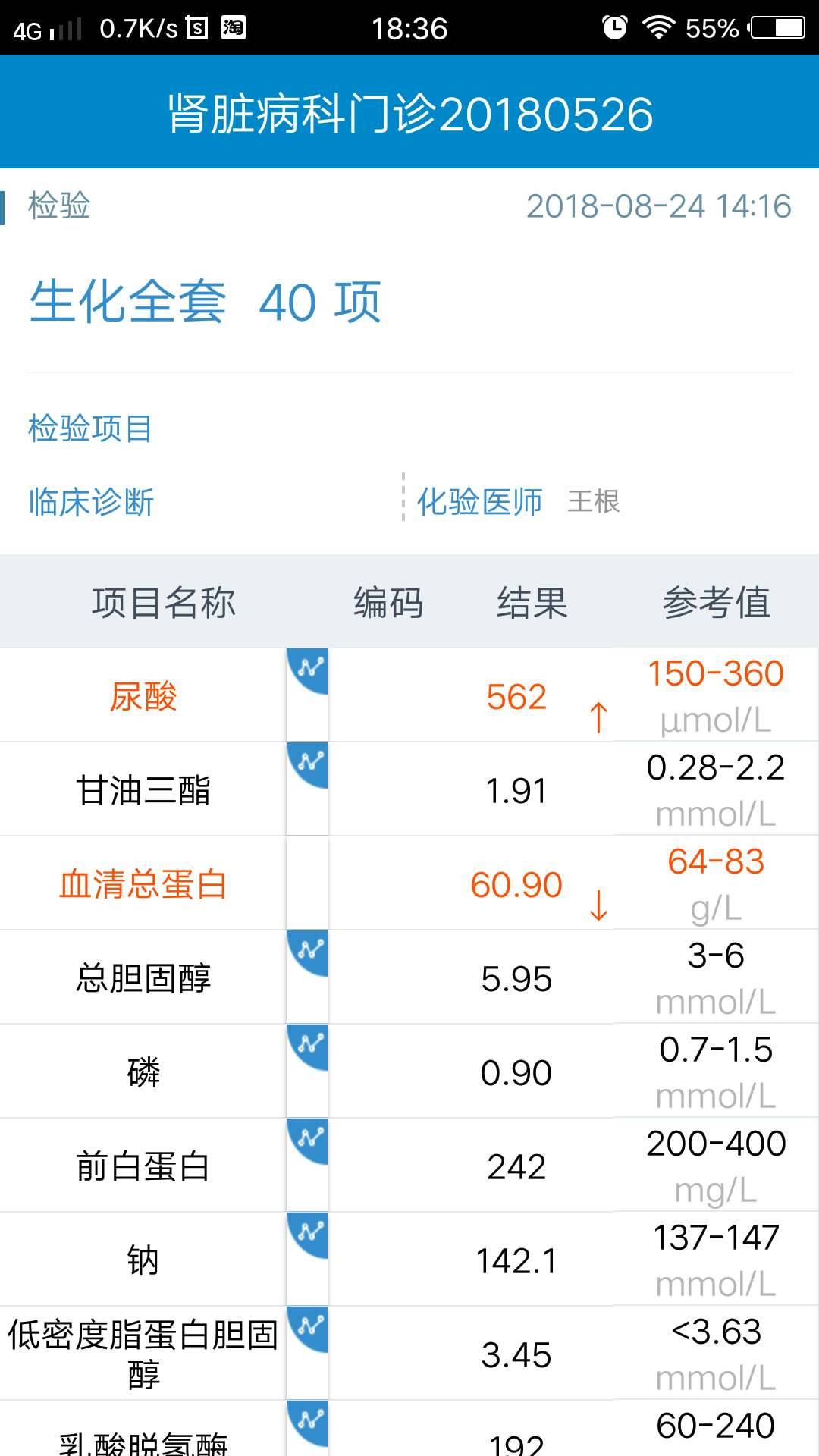This screenshot has width=819, height=1456.
Task: Select the 检验 tab label
Action: [58, 207]
